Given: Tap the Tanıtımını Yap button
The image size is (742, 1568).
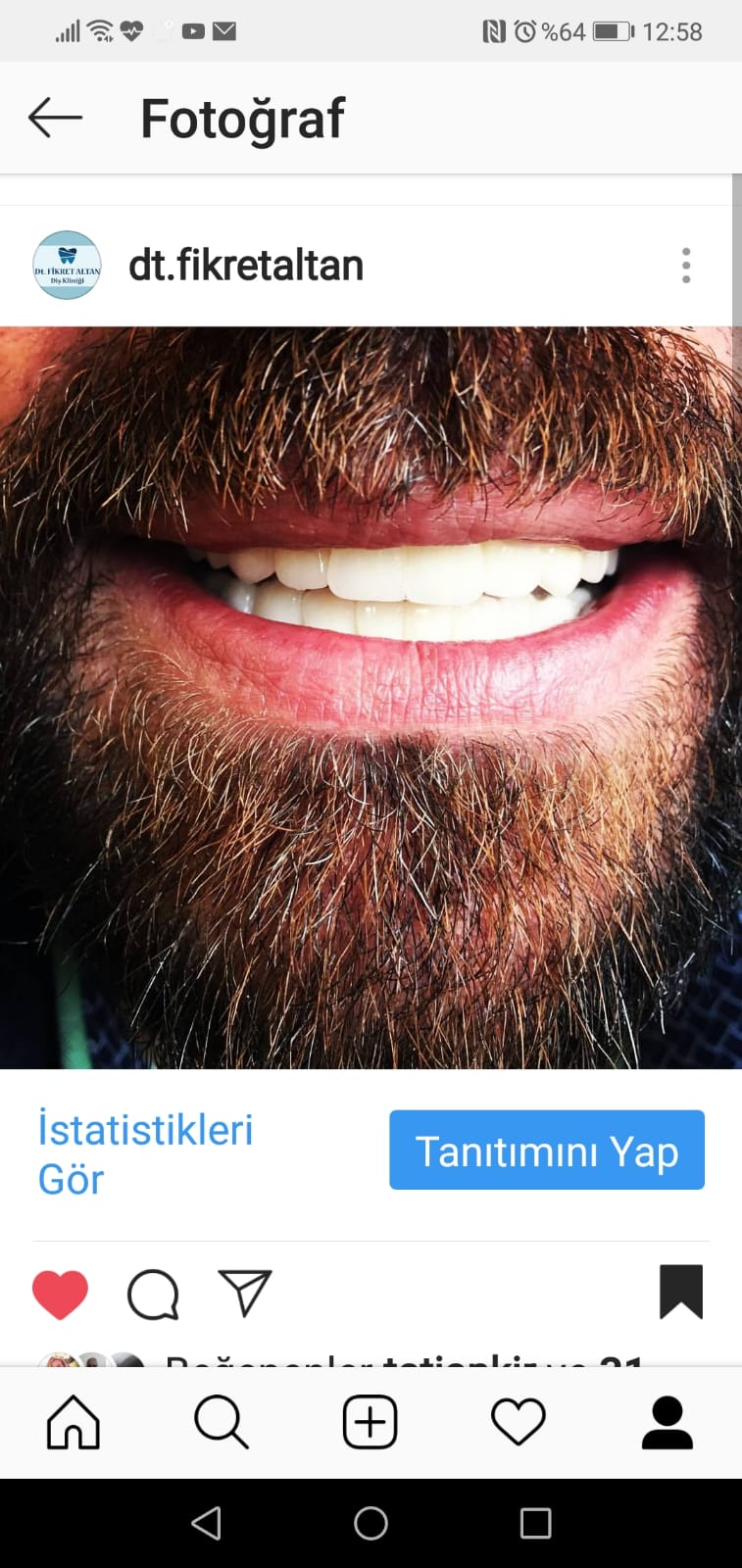Looking at the screenshot, I should coord(547,1151).
